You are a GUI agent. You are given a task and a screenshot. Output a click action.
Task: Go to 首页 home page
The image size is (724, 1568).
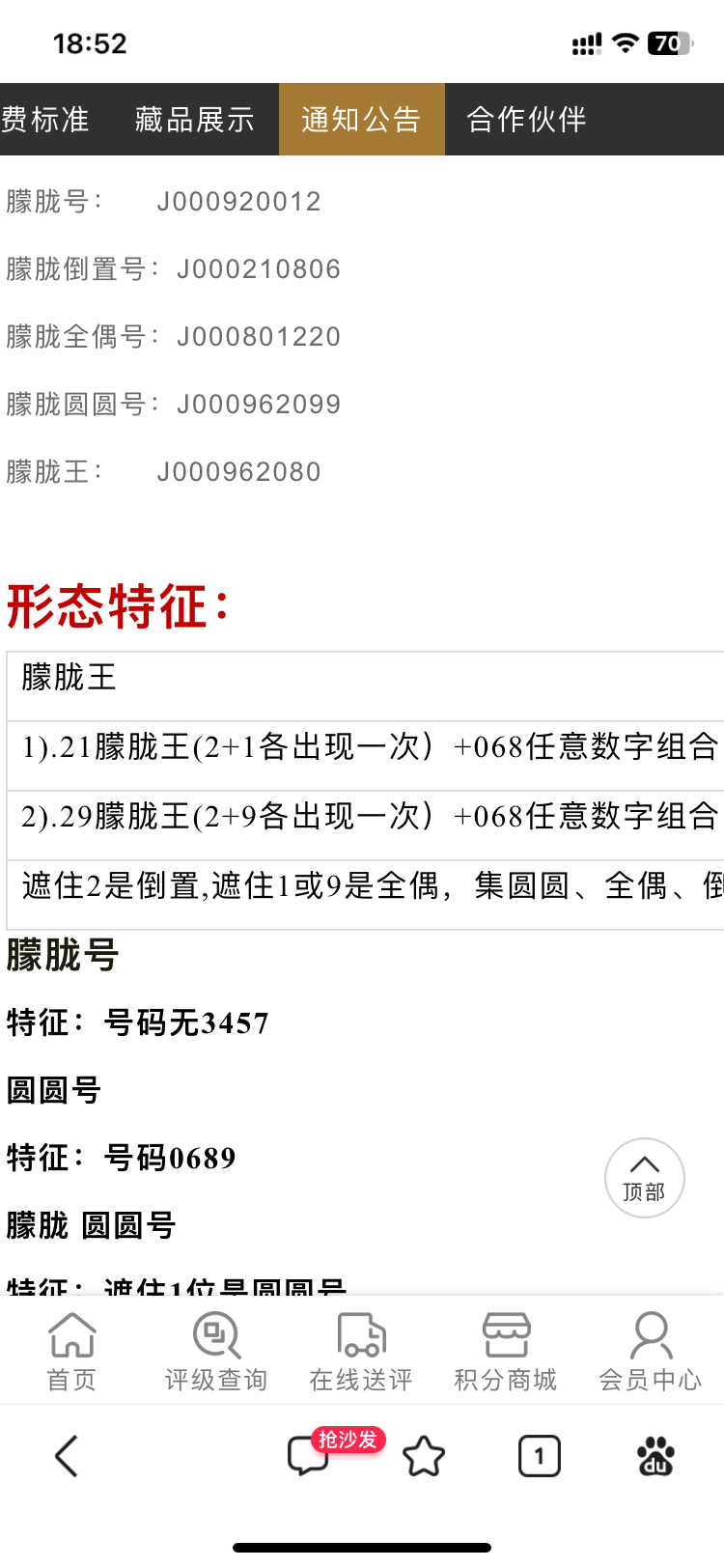[71, 1351]
